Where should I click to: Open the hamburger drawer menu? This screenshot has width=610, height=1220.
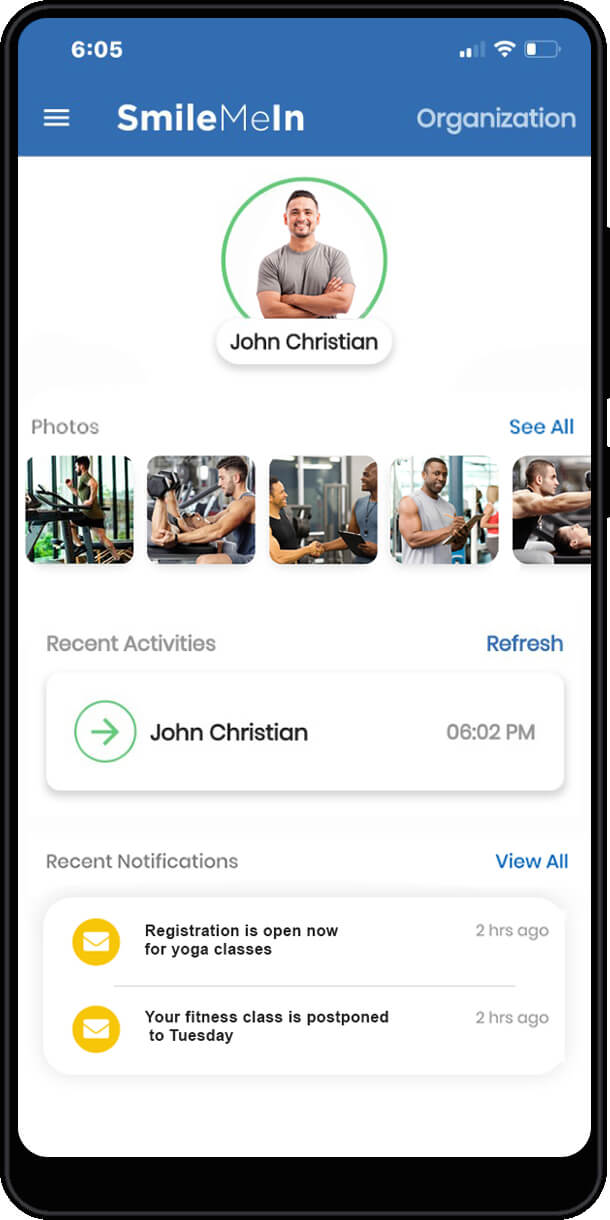pos(57,118)
